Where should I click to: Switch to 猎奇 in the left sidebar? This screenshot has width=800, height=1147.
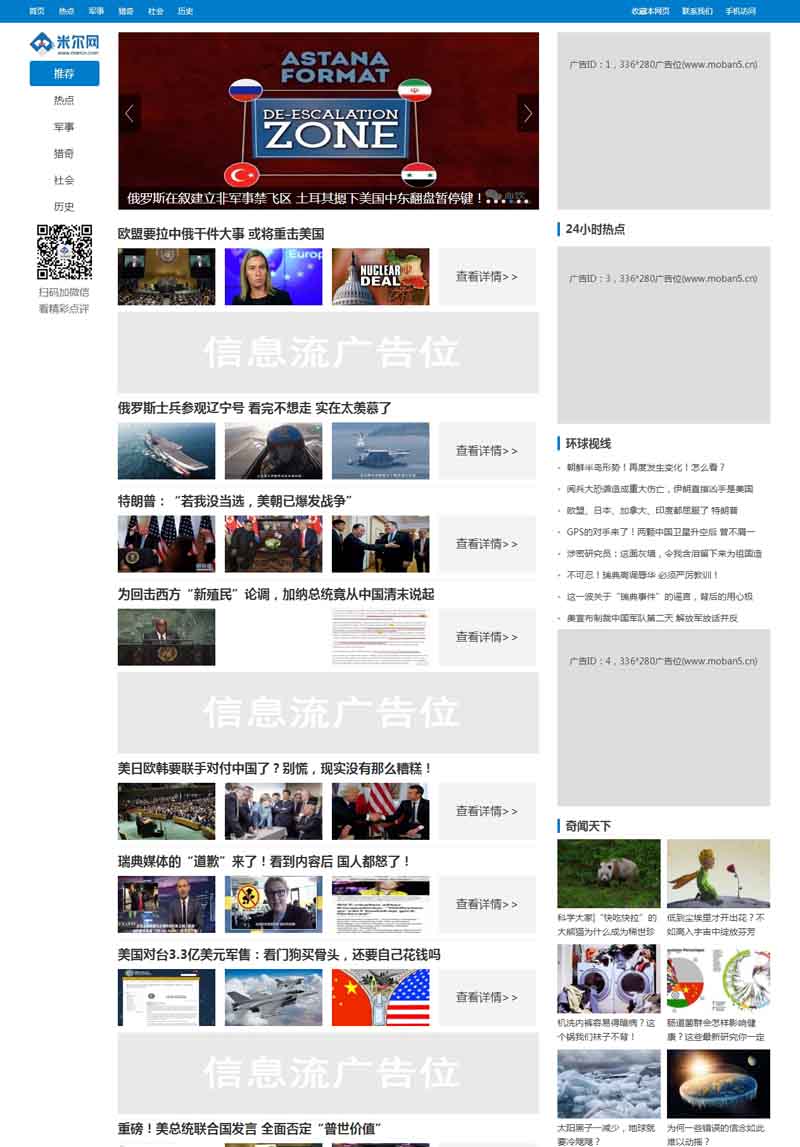tap(64, 154)
